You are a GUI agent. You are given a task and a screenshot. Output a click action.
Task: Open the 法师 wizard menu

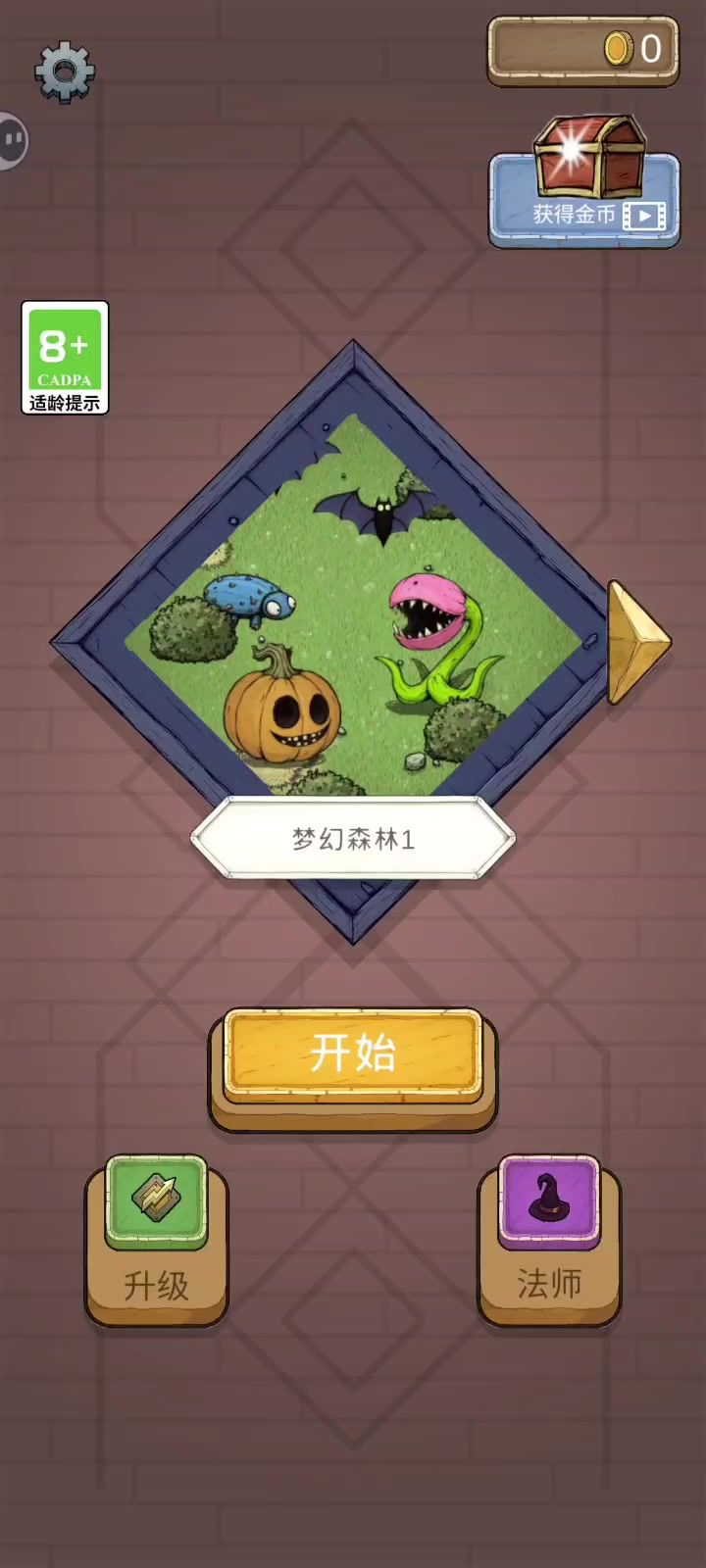549,1240
